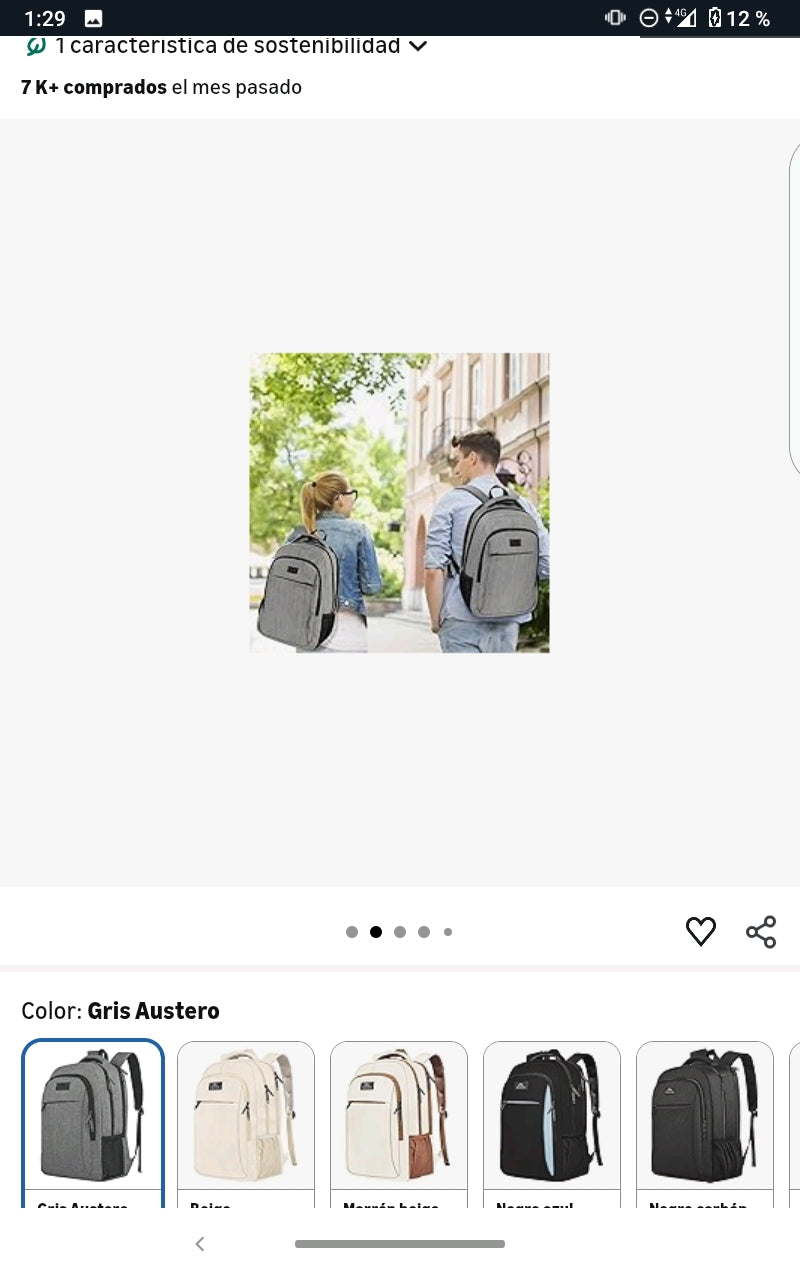
Task: Share this backpack product
Action: point(761,932)
